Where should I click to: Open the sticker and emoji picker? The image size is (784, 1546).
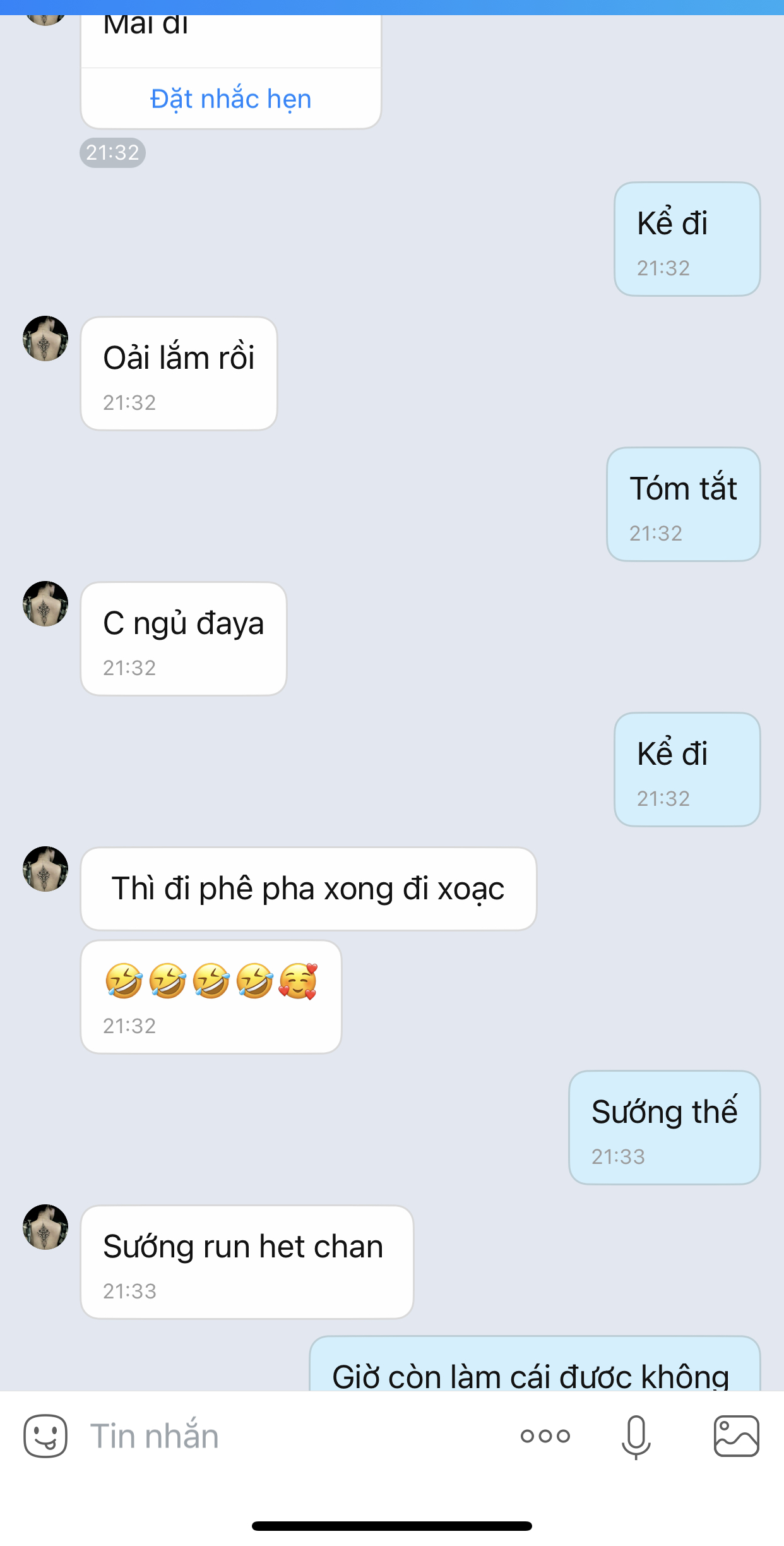point(45,1435)
